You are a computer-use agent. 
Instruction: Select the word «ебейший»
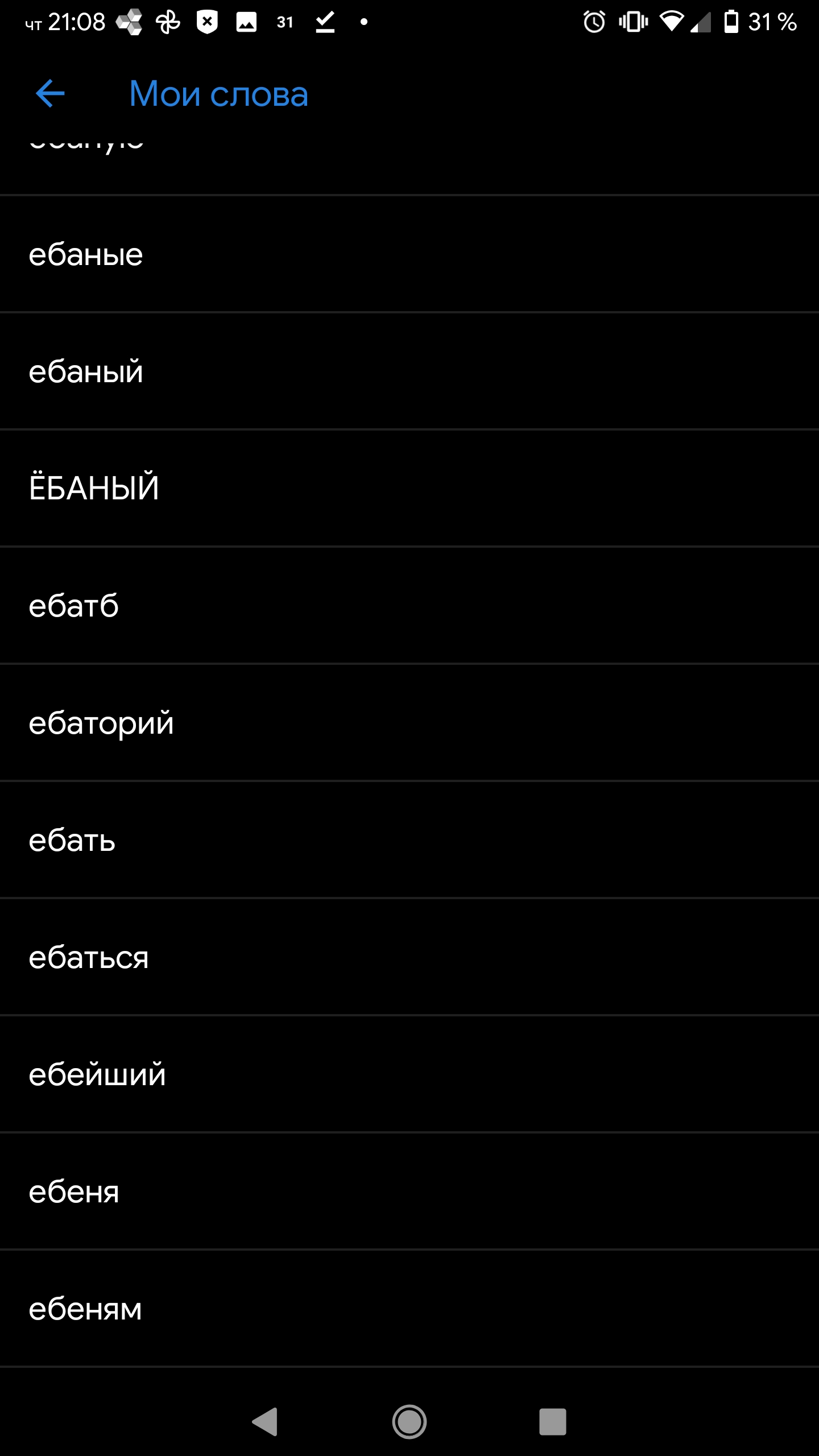[x=409, y=1074]
